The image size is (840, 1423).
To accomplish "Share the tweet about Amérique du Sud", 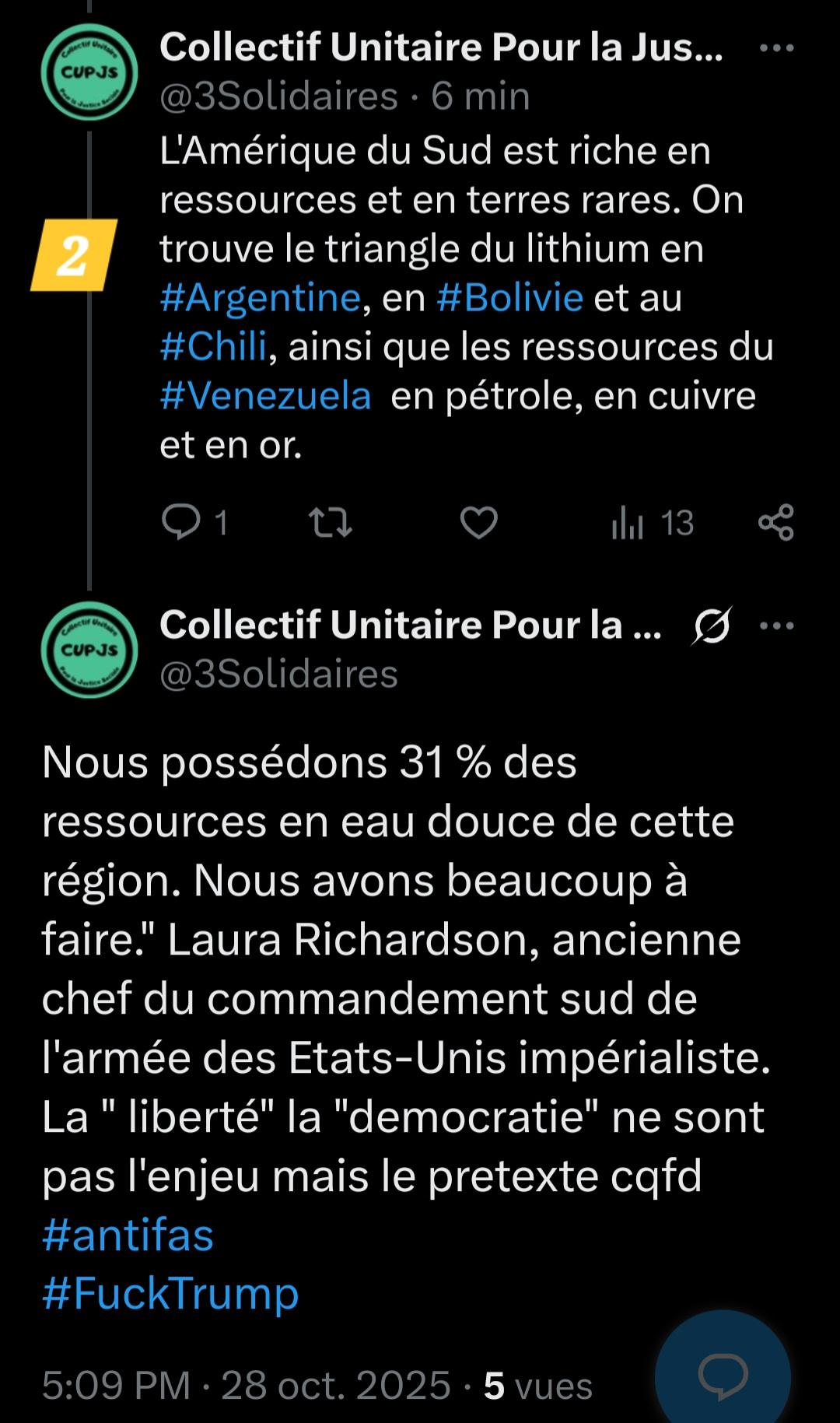I will point(775,522).
